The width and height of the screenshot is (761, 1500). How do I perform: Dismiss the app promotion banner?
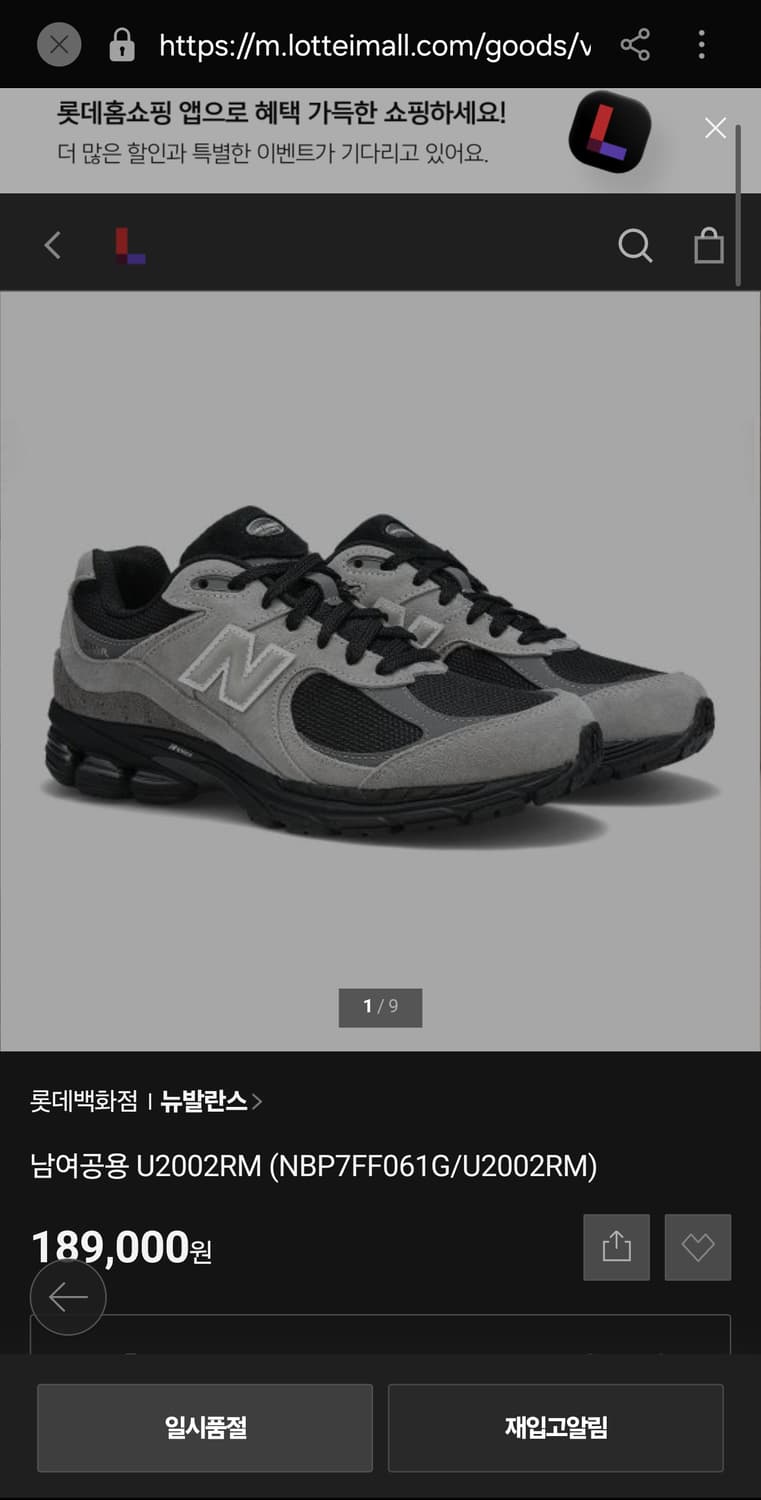coord(715,128)
